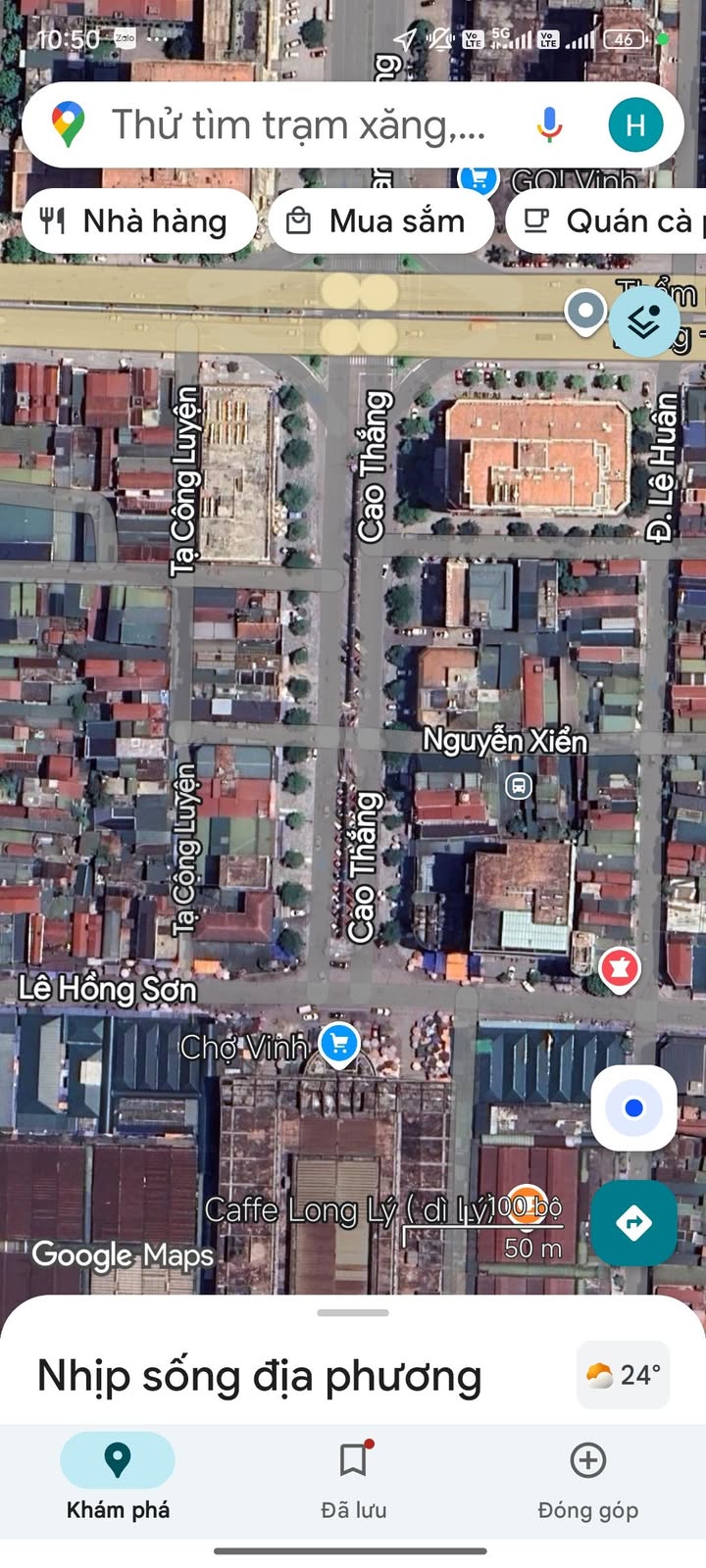The height and width of the screenshot is (1568, 706).
Task: Choose the Quán cà phê chip
Action: [606, 221]
